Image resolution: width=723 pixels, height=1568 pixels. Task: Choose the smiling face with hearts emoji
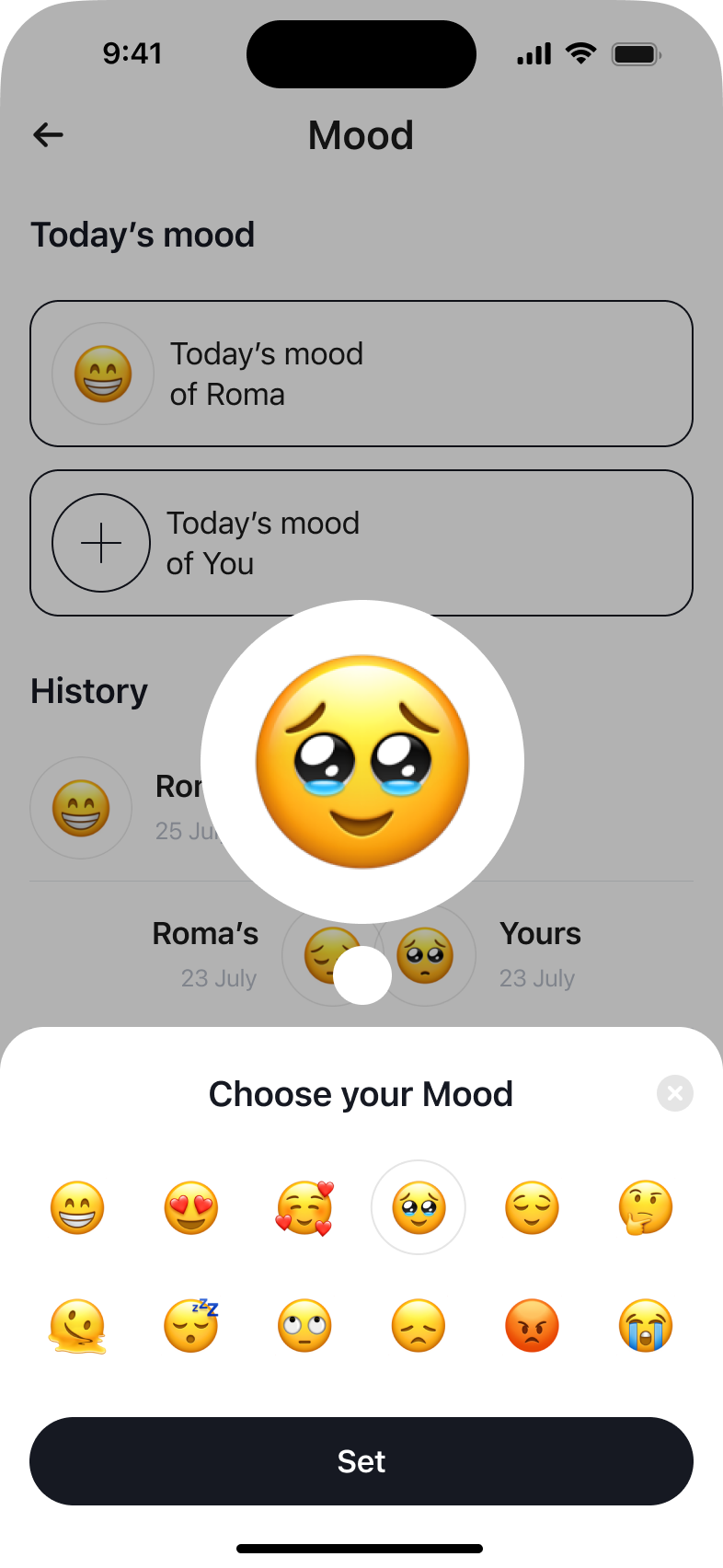(304, 1207)
